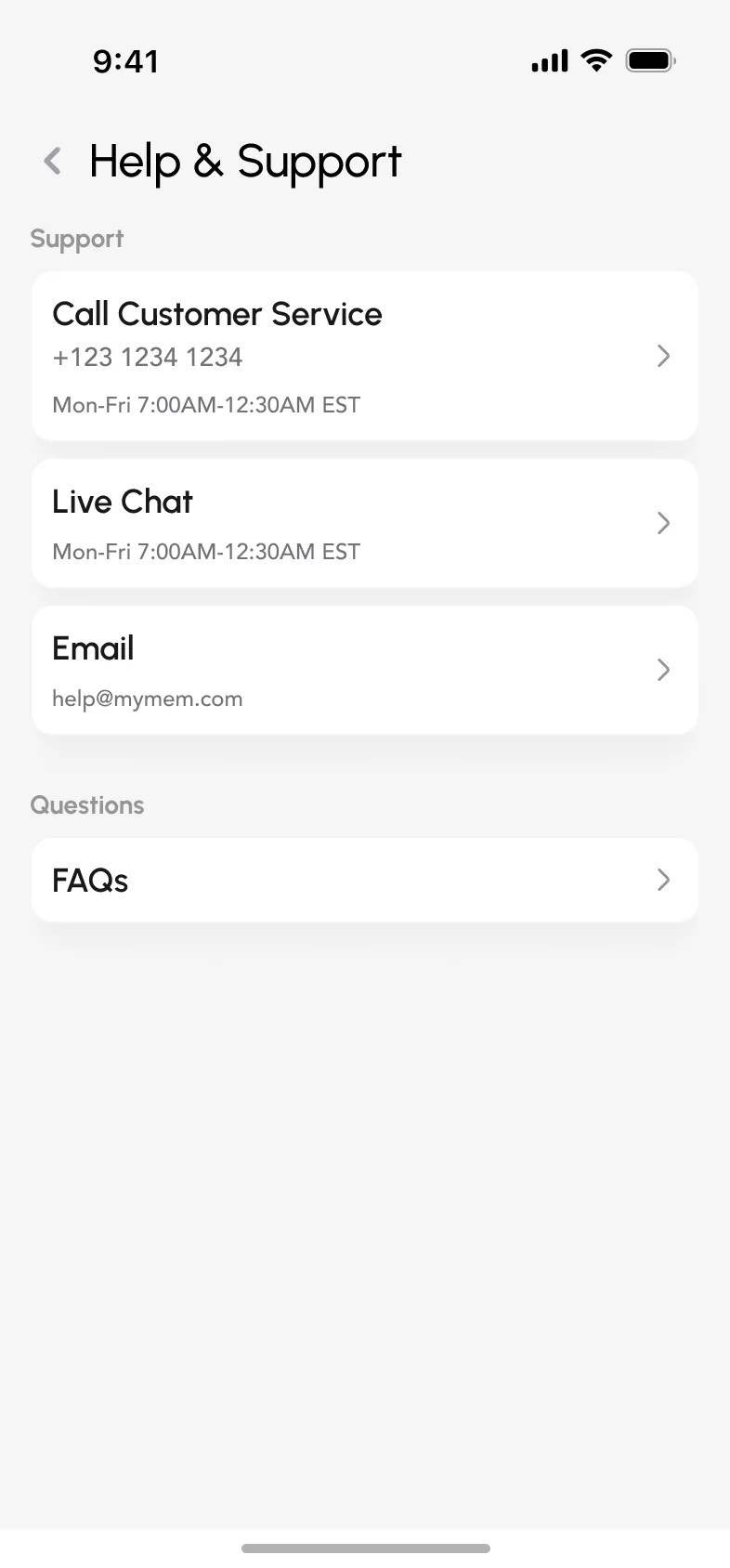Start a Live Chat session
Screen dimensions: 730x1568
[x=365, y=523]
